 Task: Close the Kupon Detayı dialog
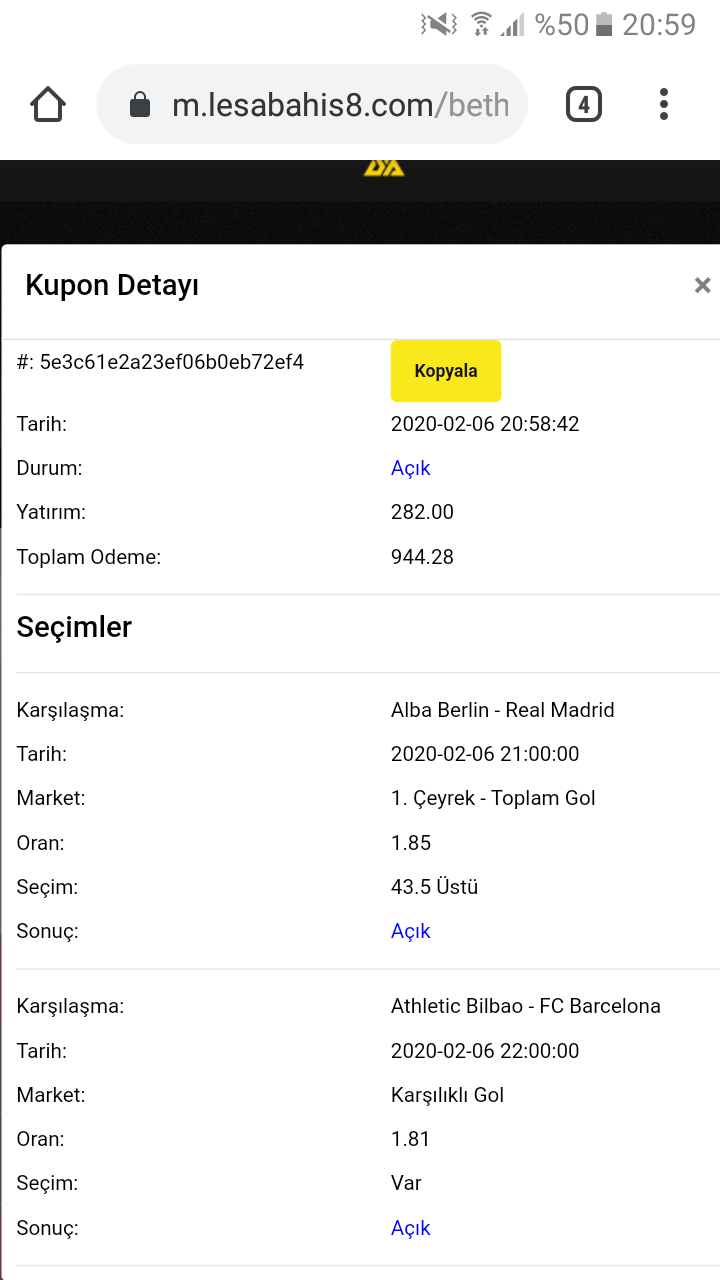702,285
